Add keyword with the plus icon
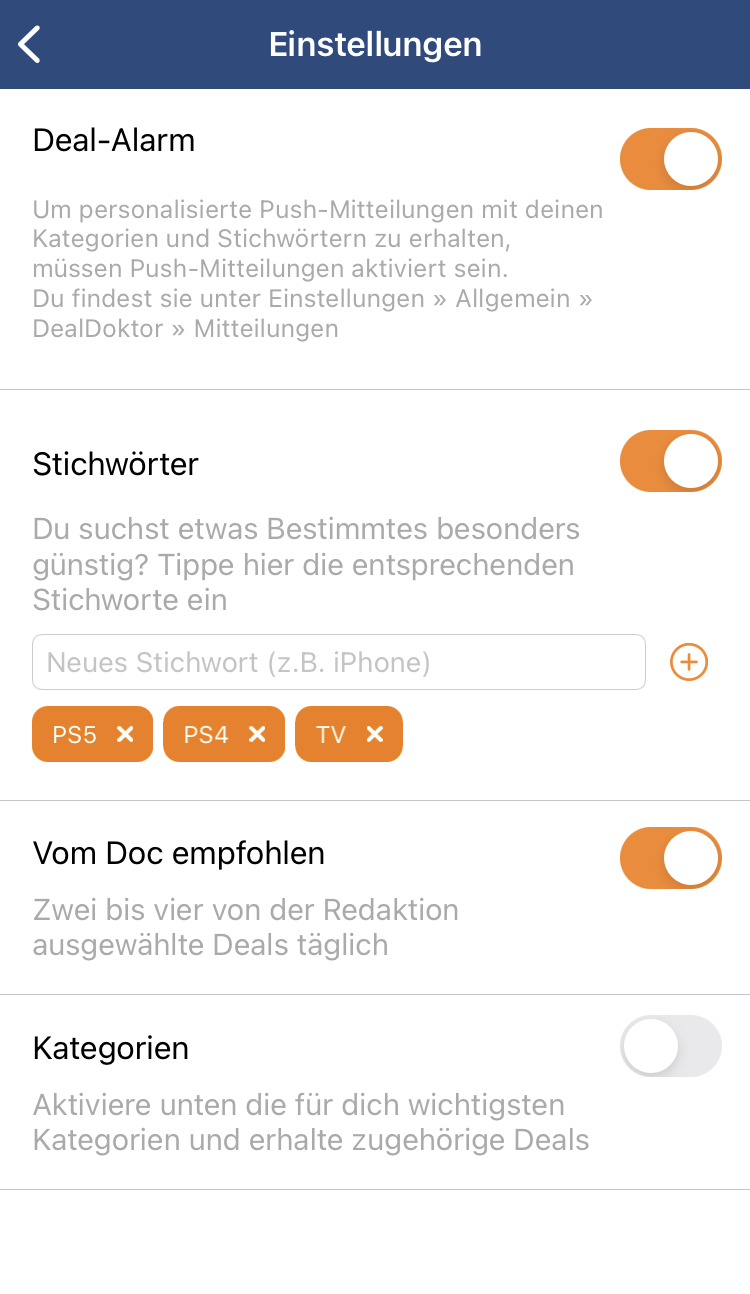This screenshot has width=750, height=1294. pyautogui.click(x=689, y=662)
